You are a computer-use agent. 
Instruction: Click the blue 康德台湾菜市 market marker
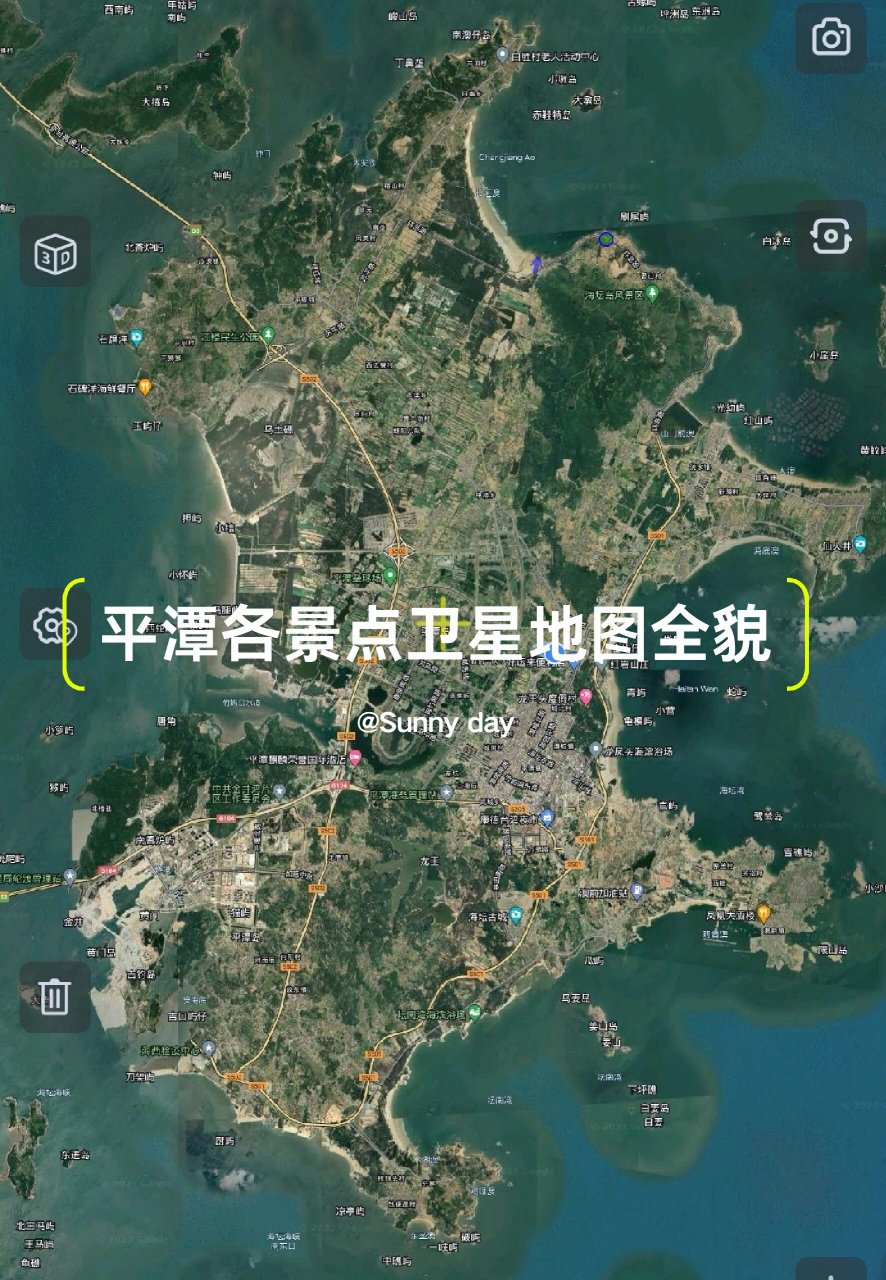pos(547,817)
